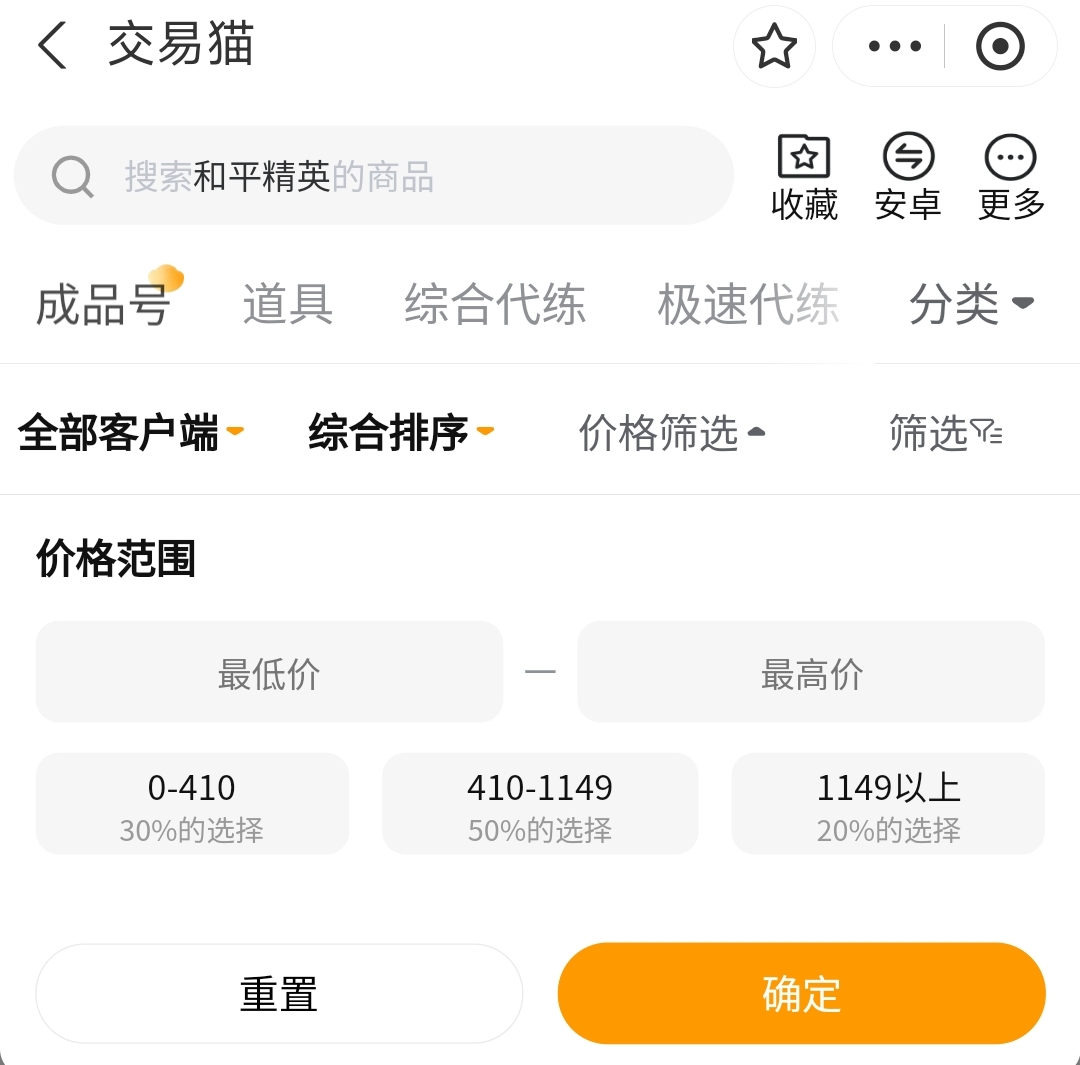Confirm the price filter with 确定
Viewport: 1080px width, 1065px height.
click(801, 994)
